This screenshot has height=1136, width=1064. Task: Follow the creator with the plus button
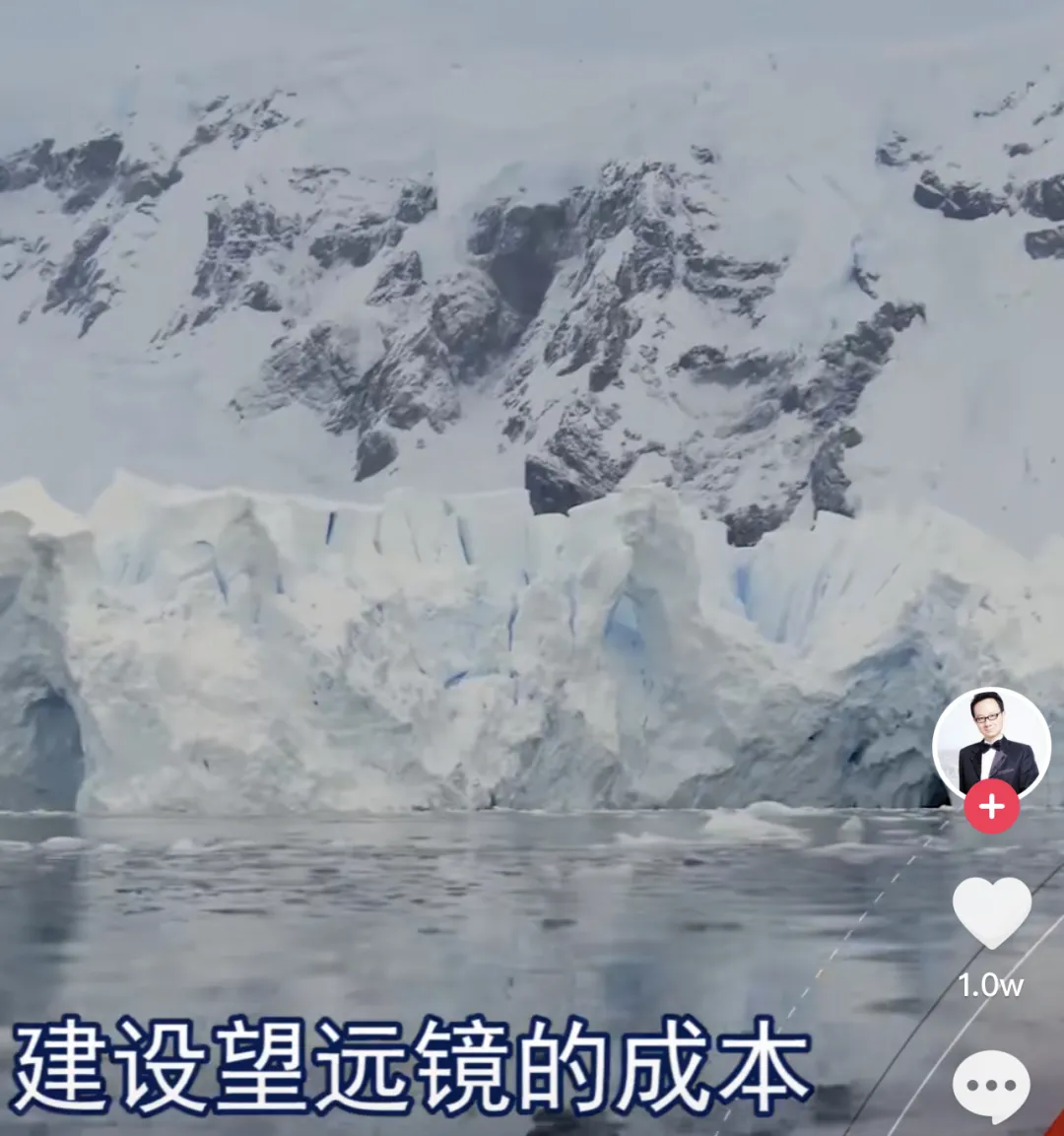point(991,807)
